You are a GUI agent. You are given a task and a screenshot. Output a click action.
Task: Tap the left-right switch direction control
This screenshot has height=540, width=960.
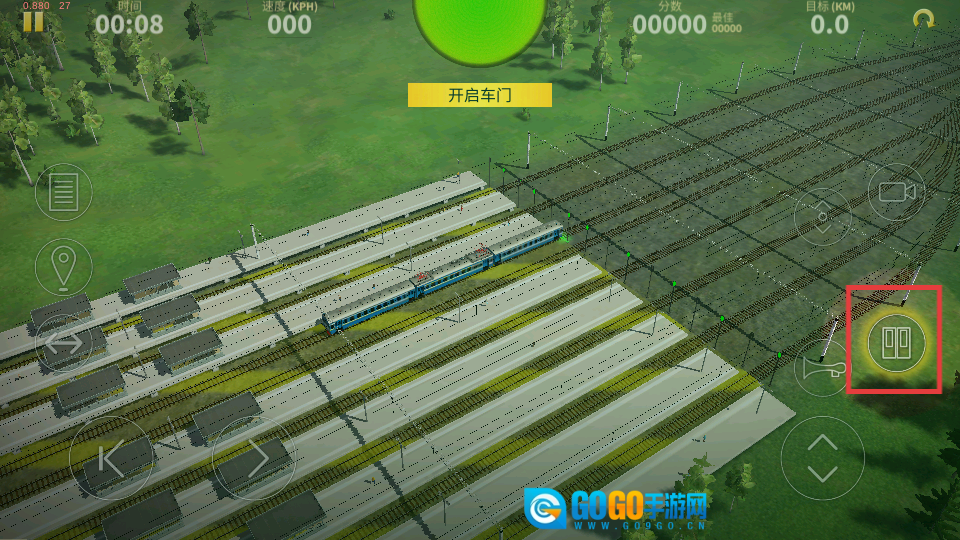click(x=64, y=343)
